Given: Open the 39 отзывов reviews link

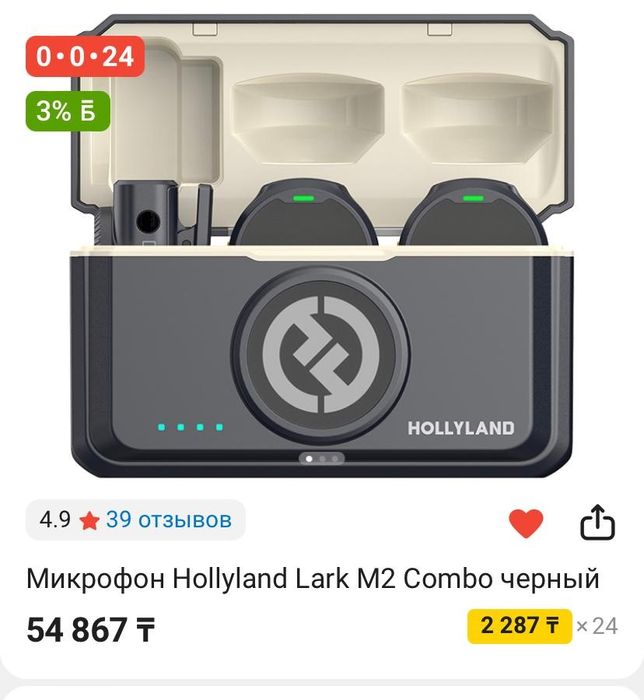Looking at the screenshot, I should click(x=168, y=520).
